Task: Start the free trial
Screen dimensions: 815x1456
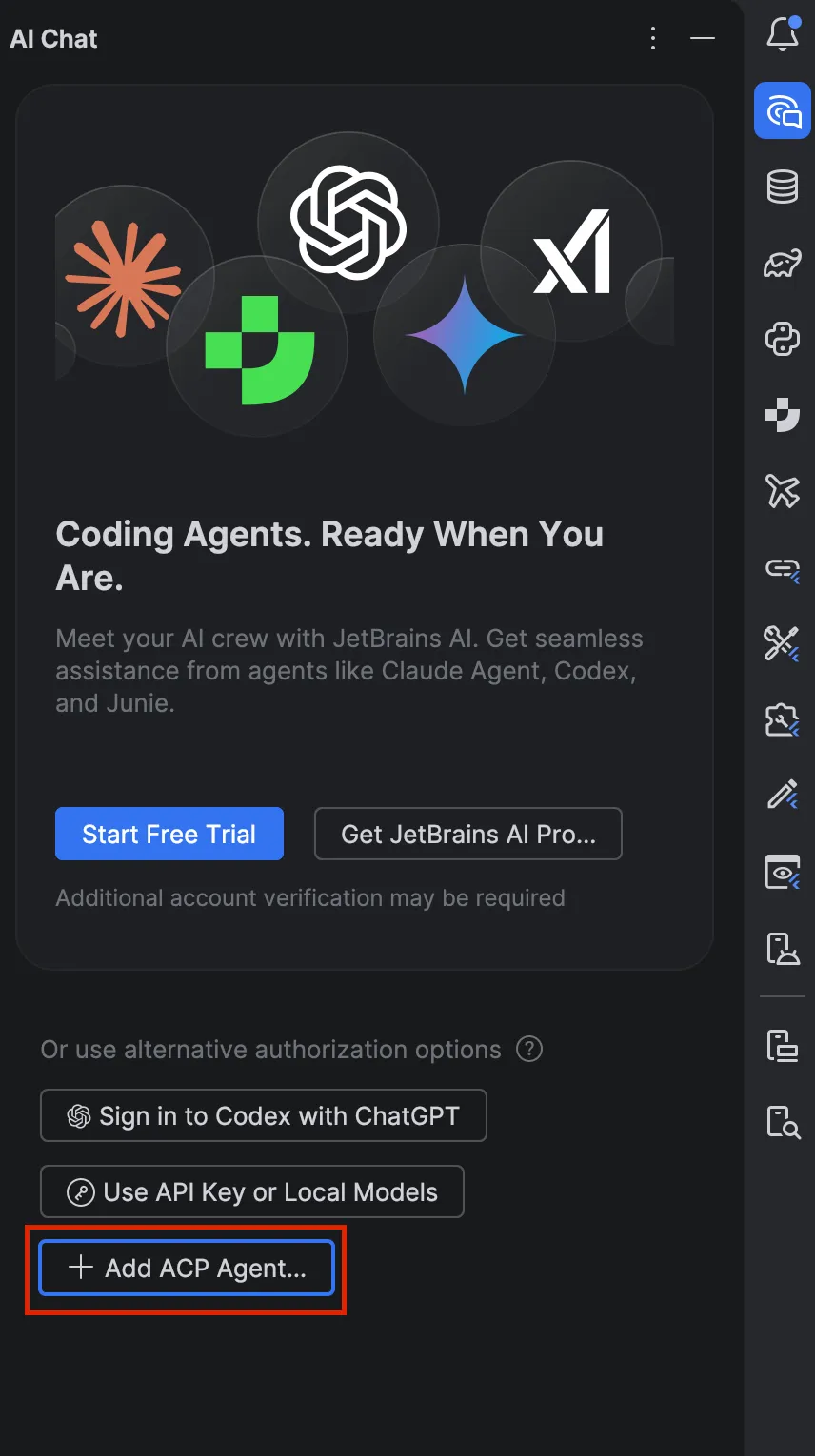Action: pos(169,834)
